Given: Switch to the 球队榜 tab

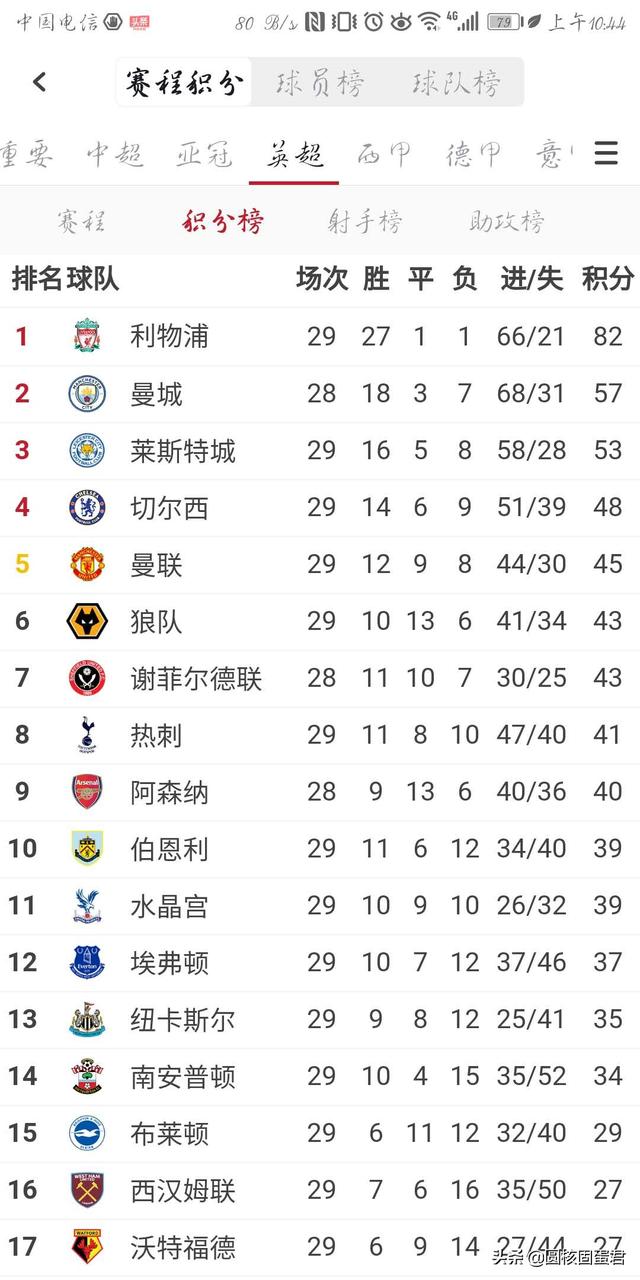Looking at the screenshot, I should (456, 83).
